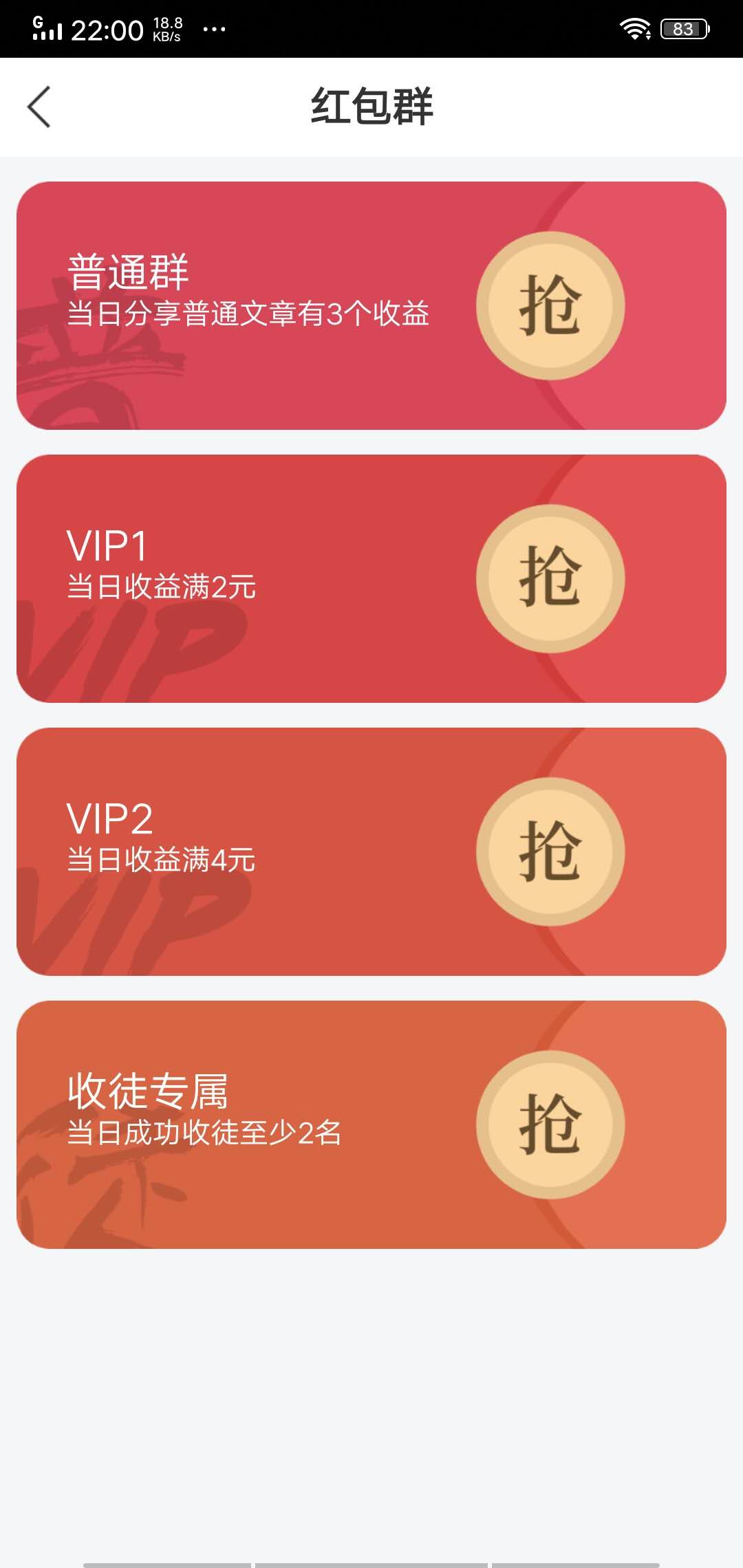Tap text 当日分享普通文章有3个收益
Image resolution: width=743 pixels, height=1568 pixels.
[x=250, y=314]
